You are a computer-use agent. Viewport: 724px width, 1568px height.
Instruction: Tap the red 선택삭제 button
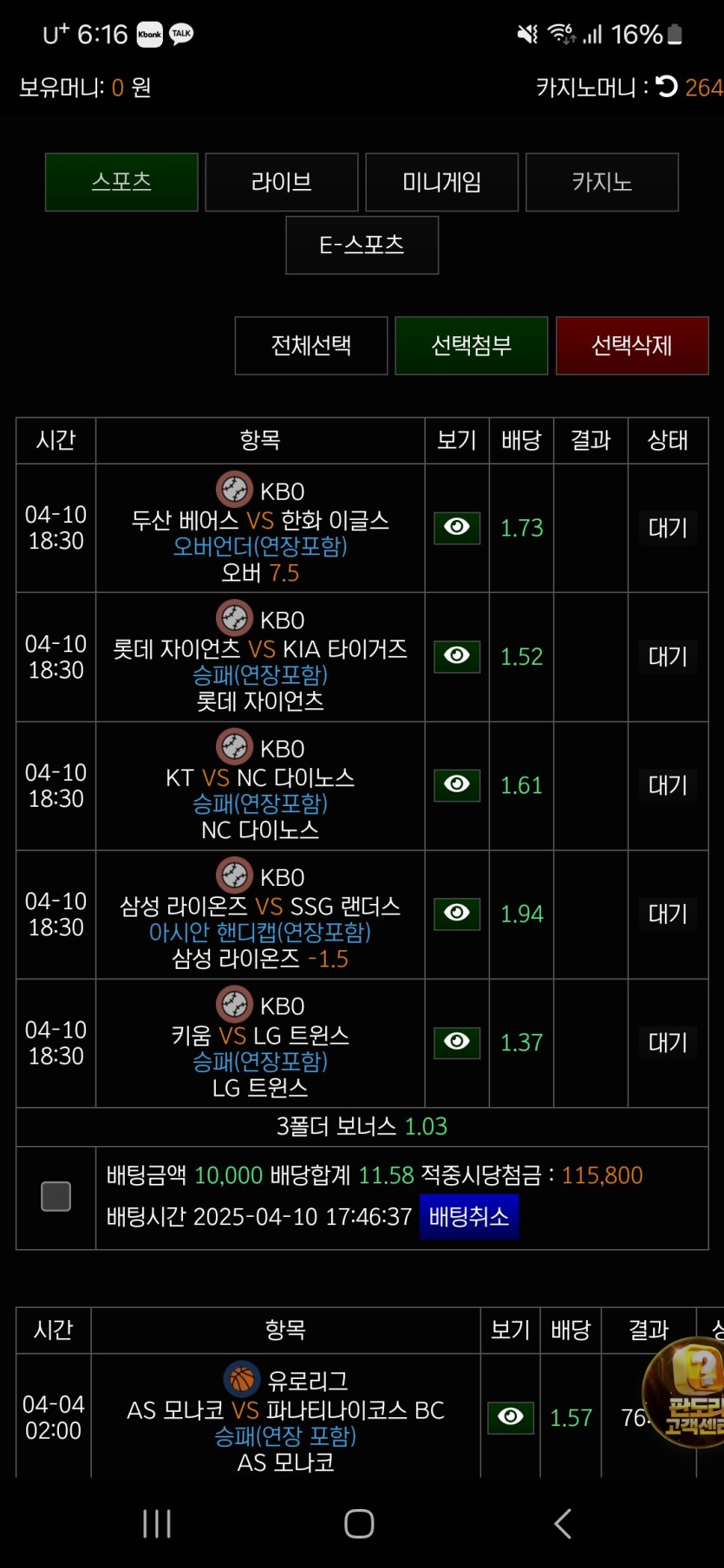click(x=631, y=346)
